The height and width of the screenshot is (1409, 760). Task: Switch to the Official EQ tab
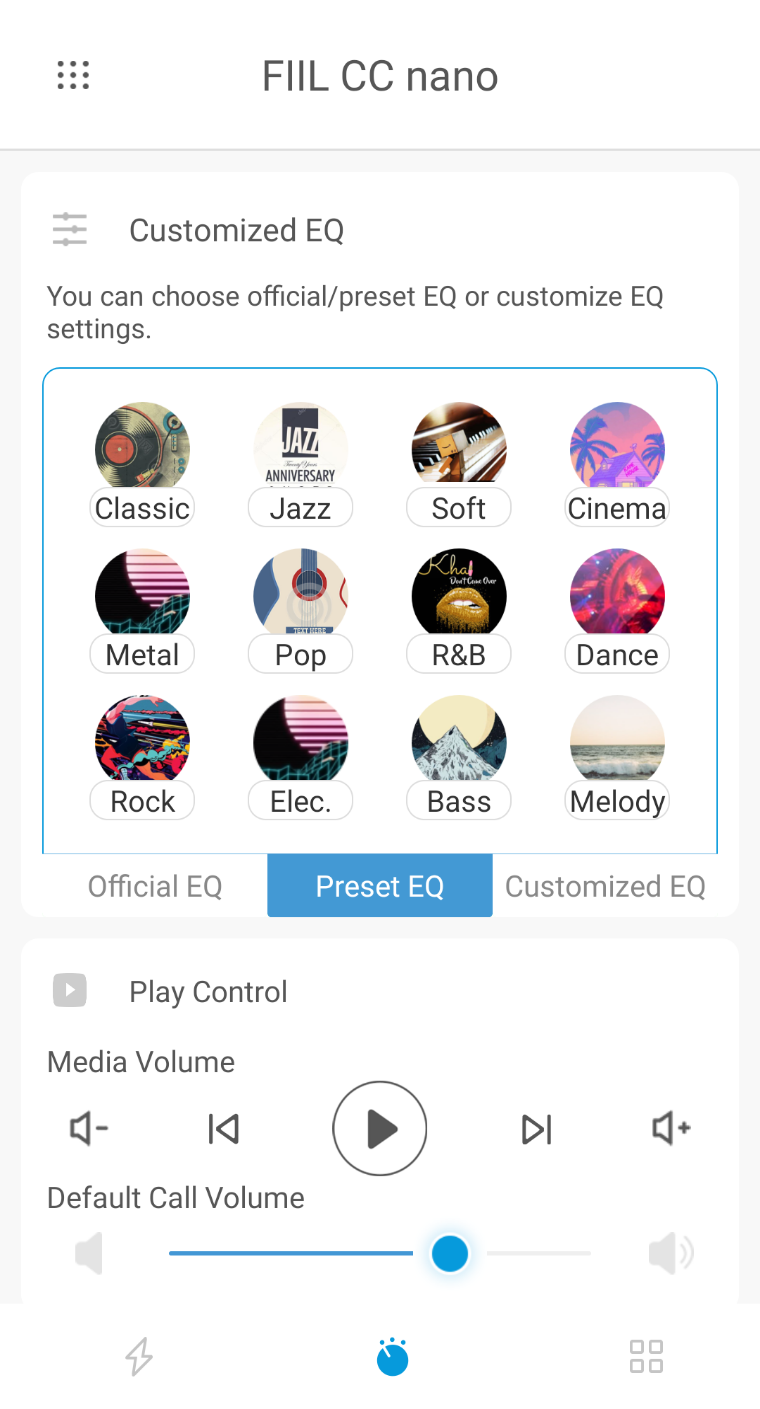(x=155, y=886)
